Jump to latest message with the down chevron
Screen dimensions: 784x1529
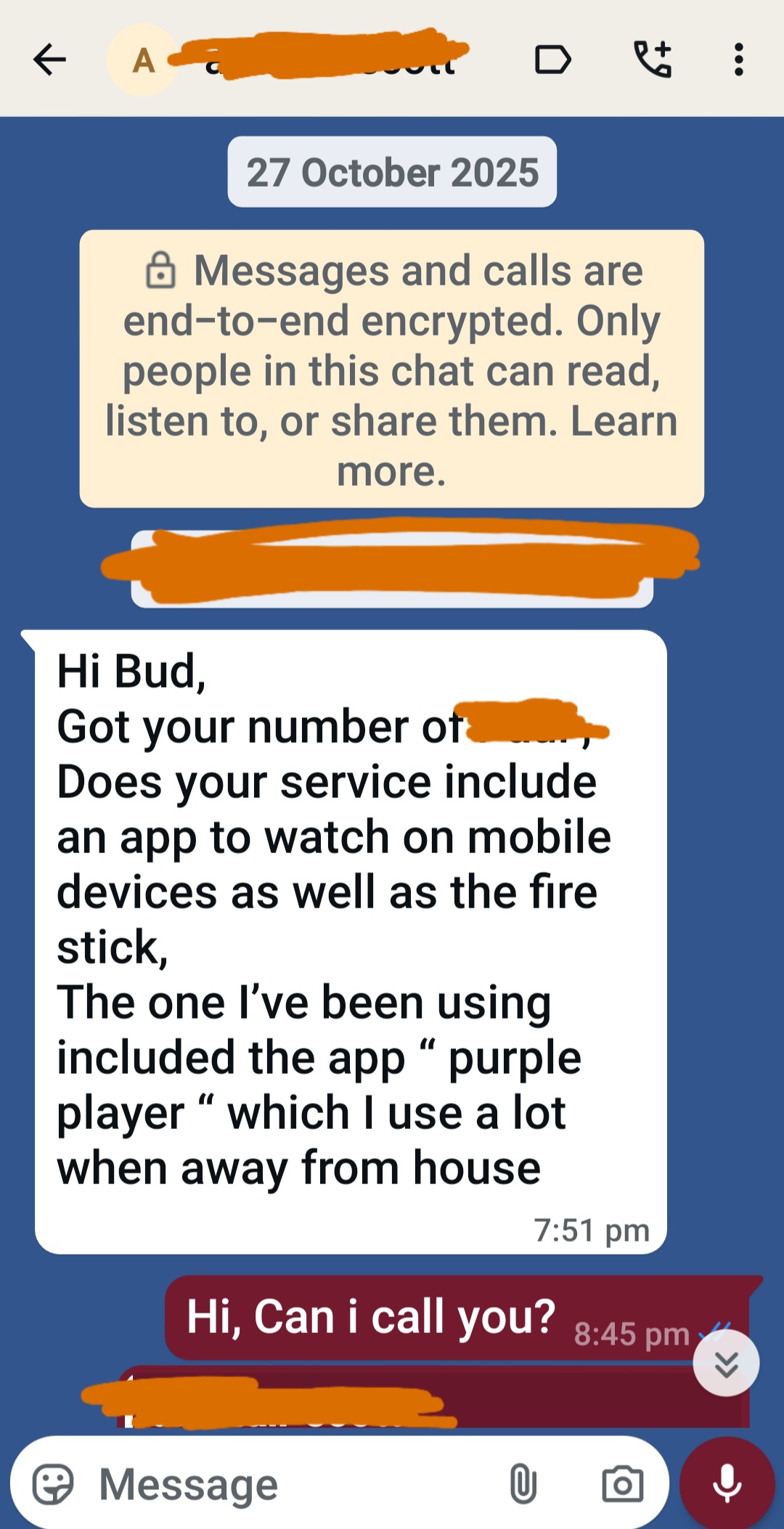tap(725, 1363)
